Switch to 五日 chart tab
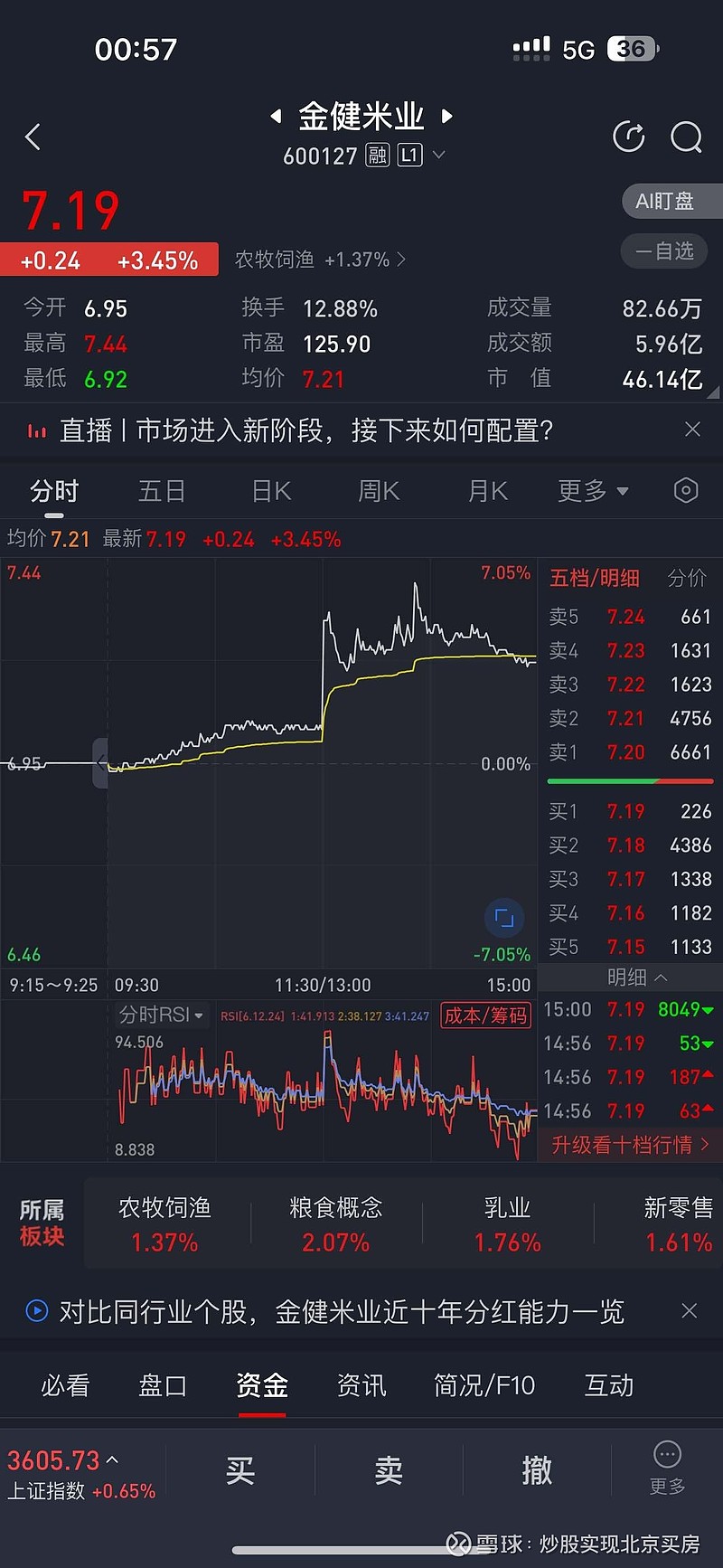Image resolution: width=723 pixels, height=1568 pixels. point(162,491)
